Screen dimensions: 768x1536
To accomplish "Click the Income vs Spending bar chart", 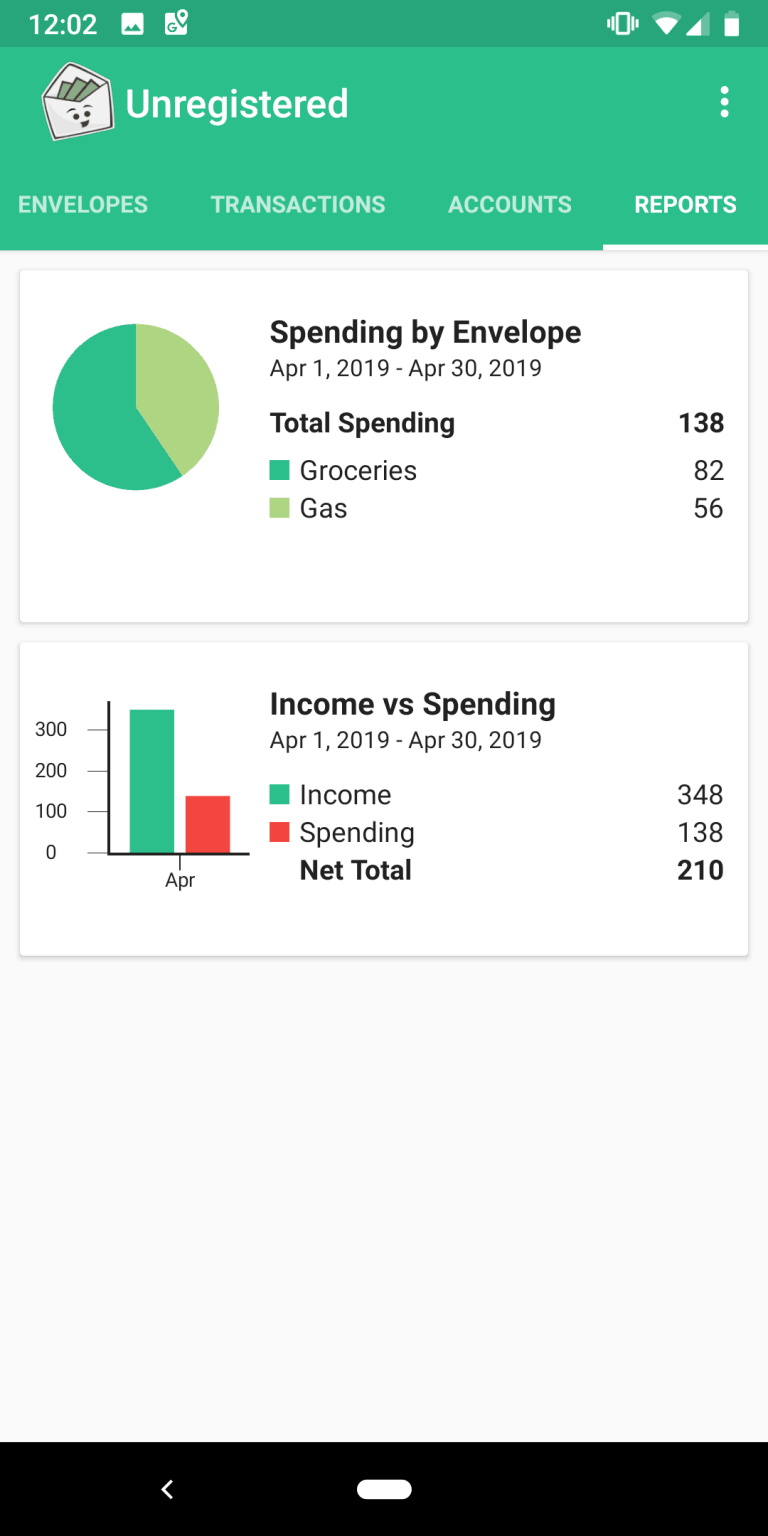I will (x=170, y=785).
